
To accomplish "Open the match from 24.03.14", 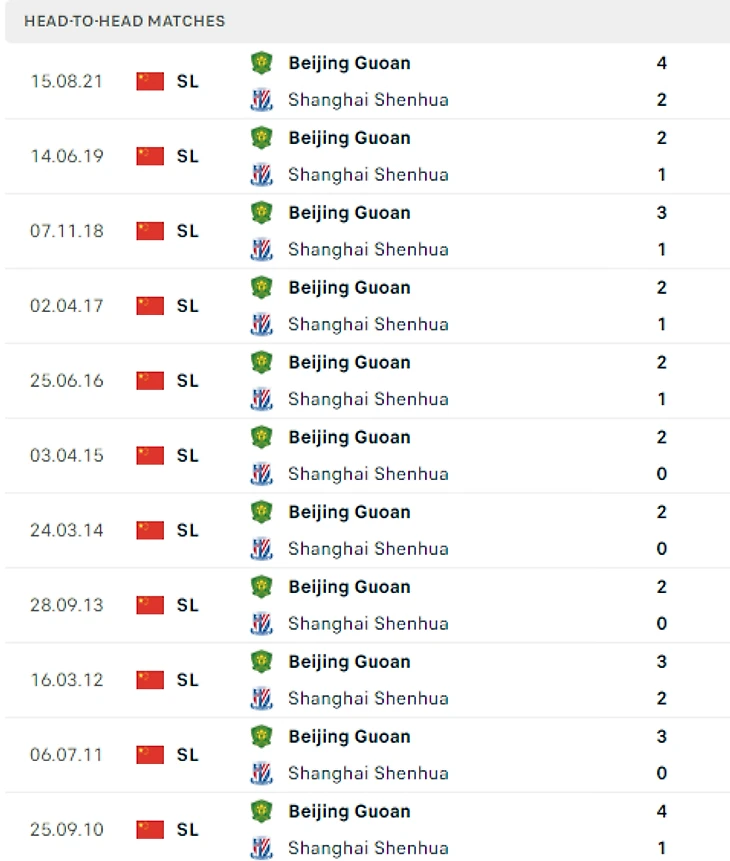I will (365, 531).
